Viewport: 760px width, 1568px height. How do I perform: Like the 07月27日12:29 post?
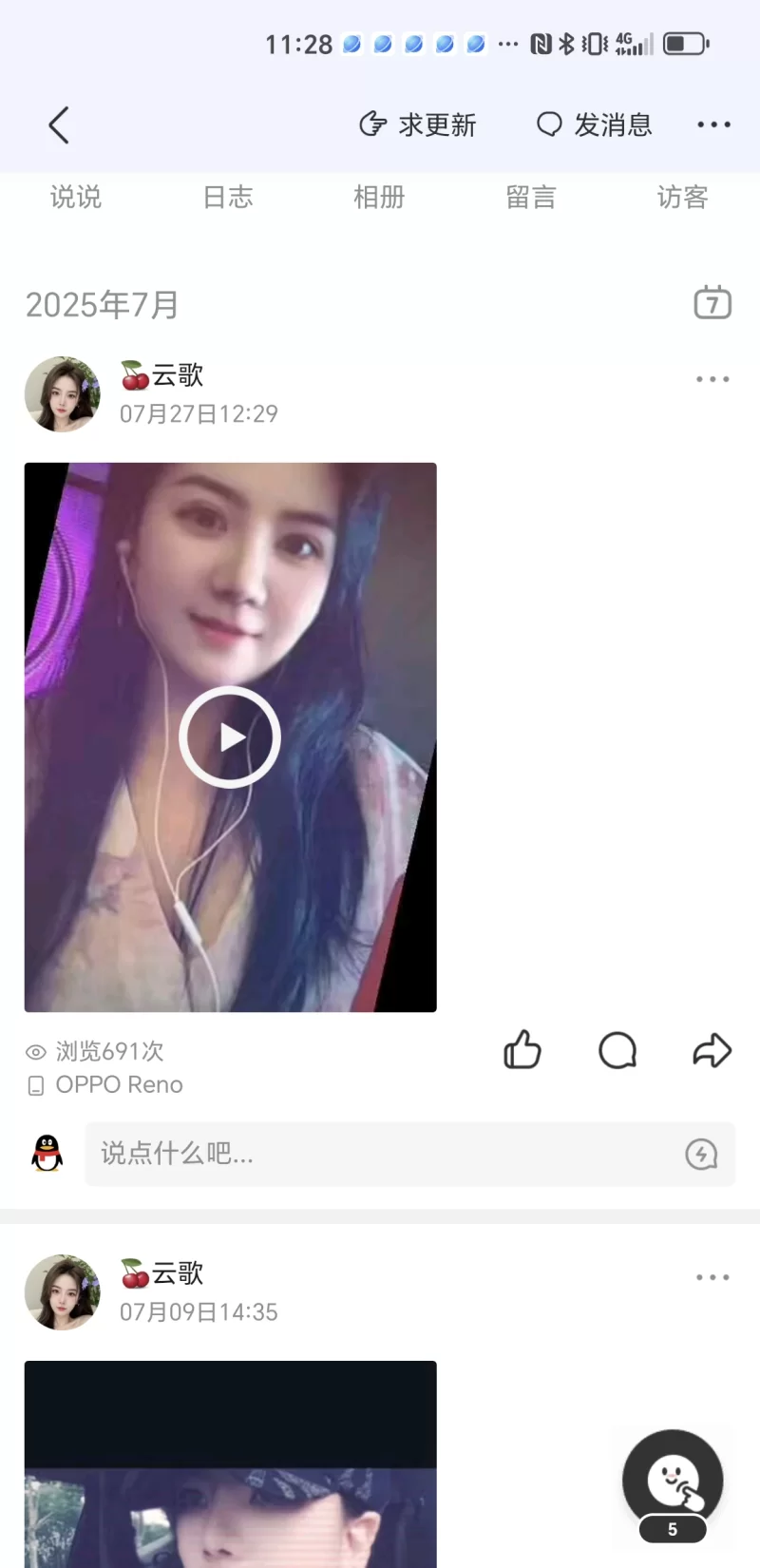522,1050
